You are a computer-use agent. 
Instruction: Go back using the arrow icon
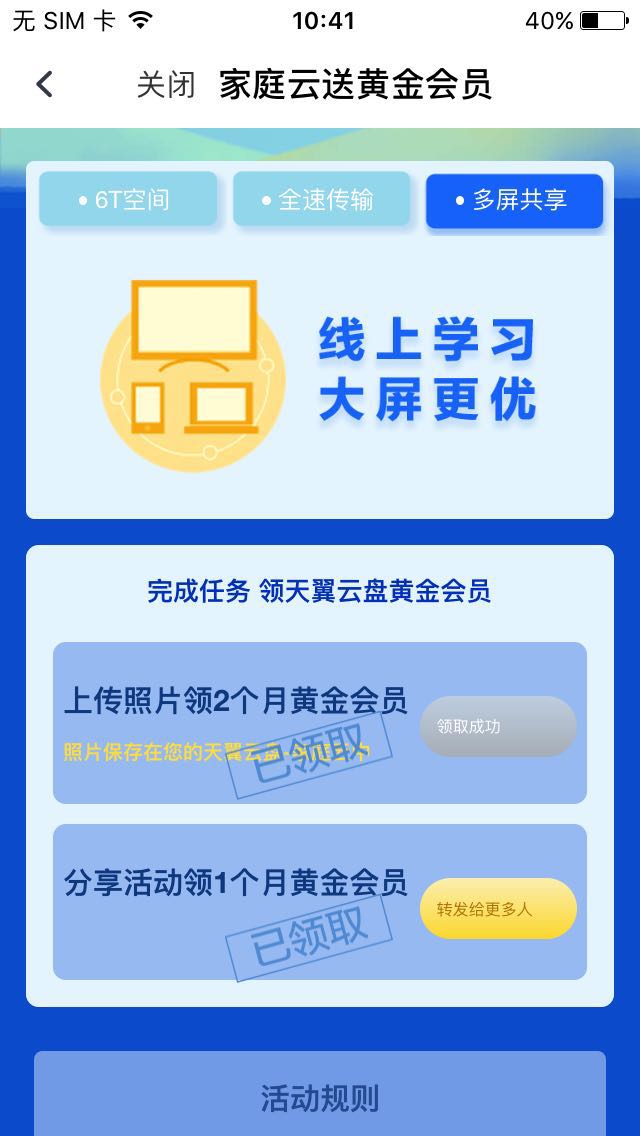click(x=44, y=84)
